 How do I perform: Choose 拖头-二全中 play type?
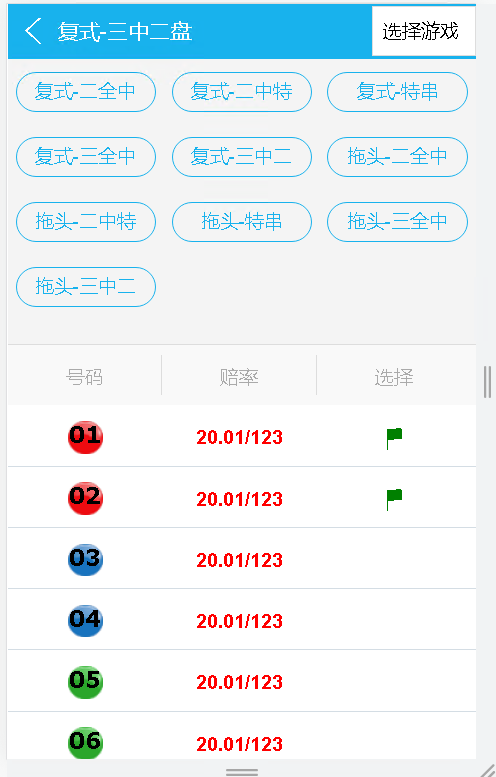point(397,157)
